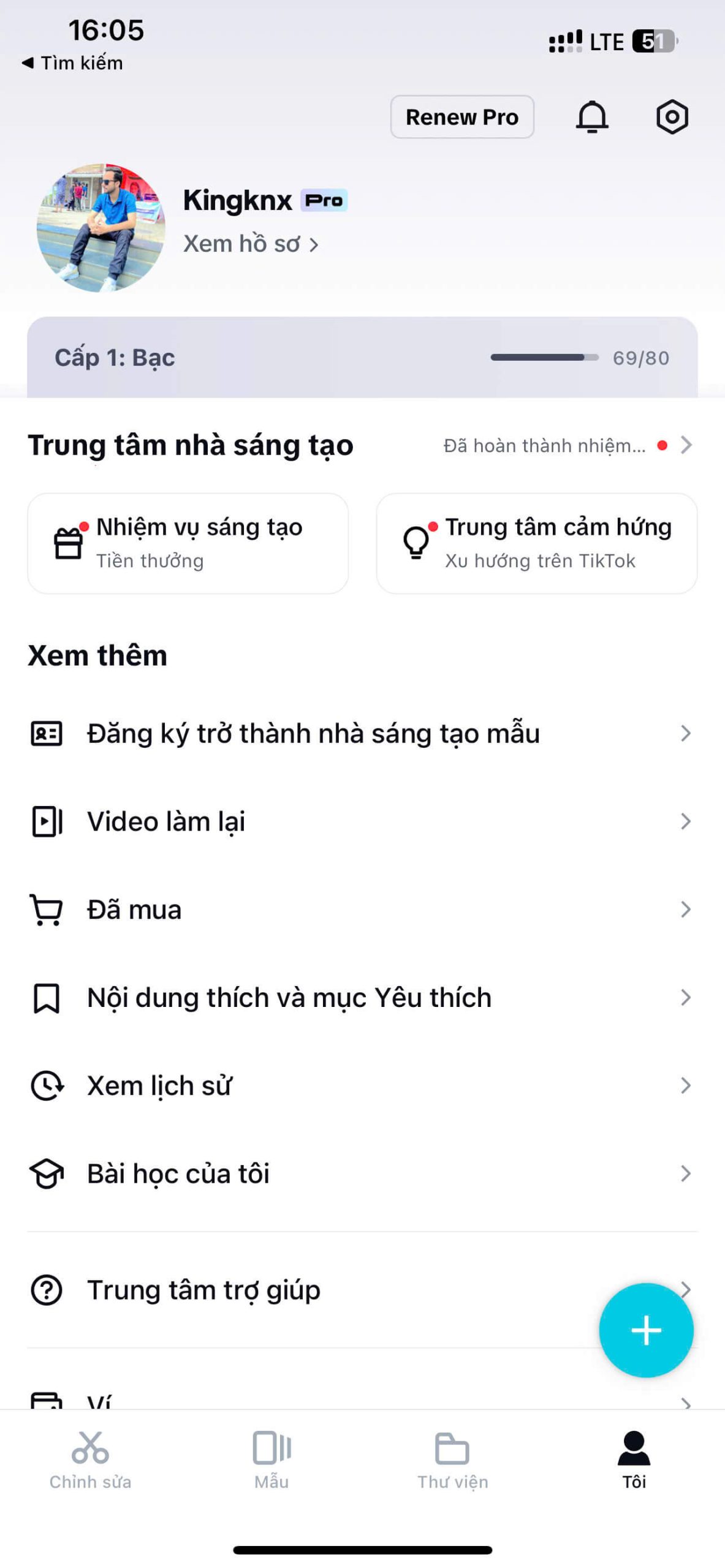Open help center question mark icon
The width and height of the screenshot is (725, 1568).
47,1289
